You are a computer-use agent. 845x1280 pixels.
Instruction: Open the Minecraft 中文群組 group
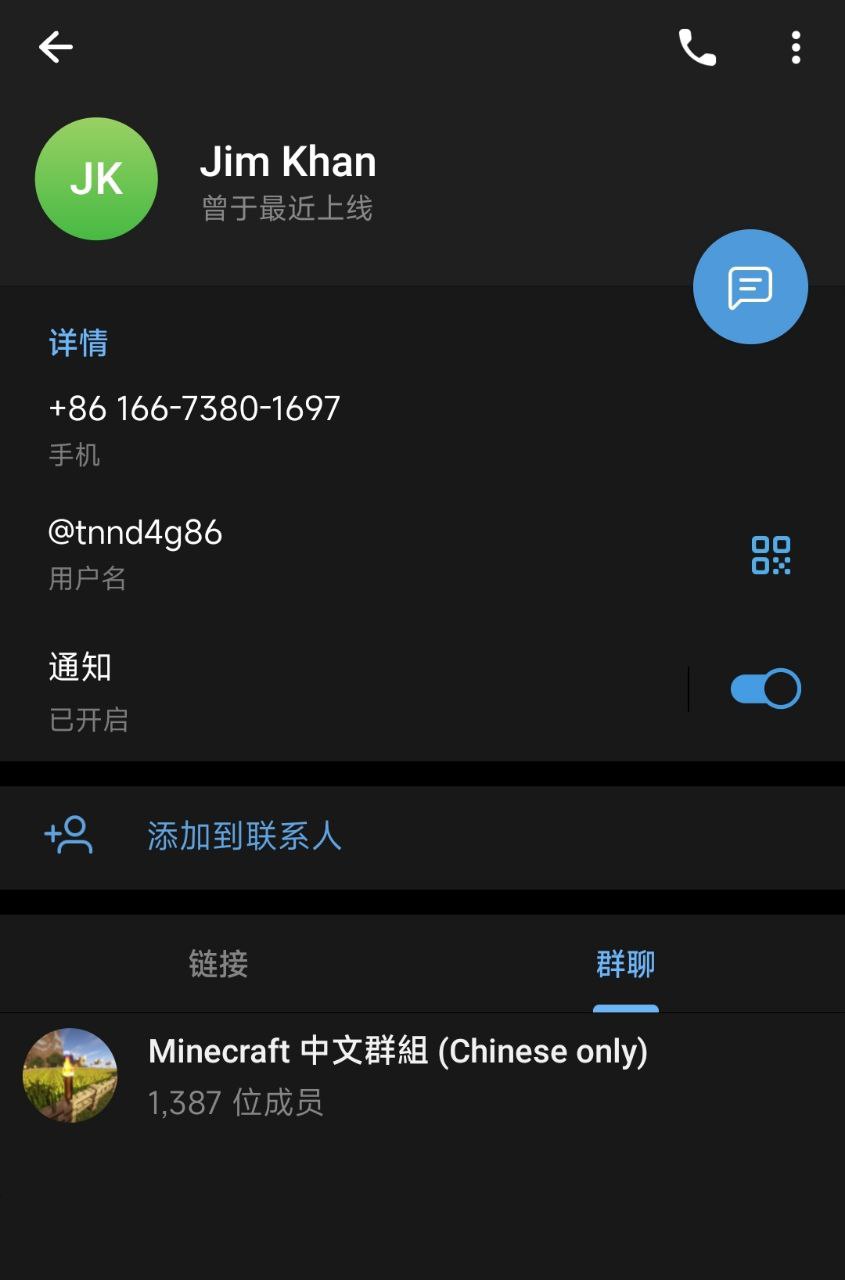click(x=397, y=1075)
